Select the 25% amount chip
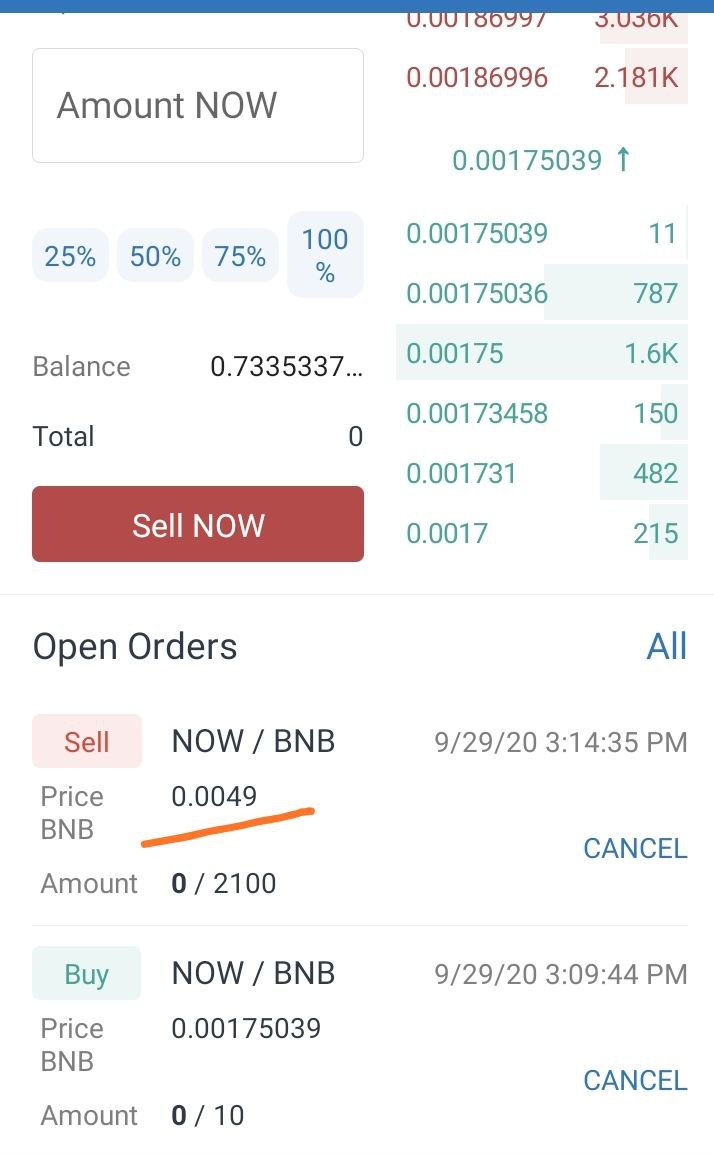The image size is (714, 1155). tap(70, 256)
